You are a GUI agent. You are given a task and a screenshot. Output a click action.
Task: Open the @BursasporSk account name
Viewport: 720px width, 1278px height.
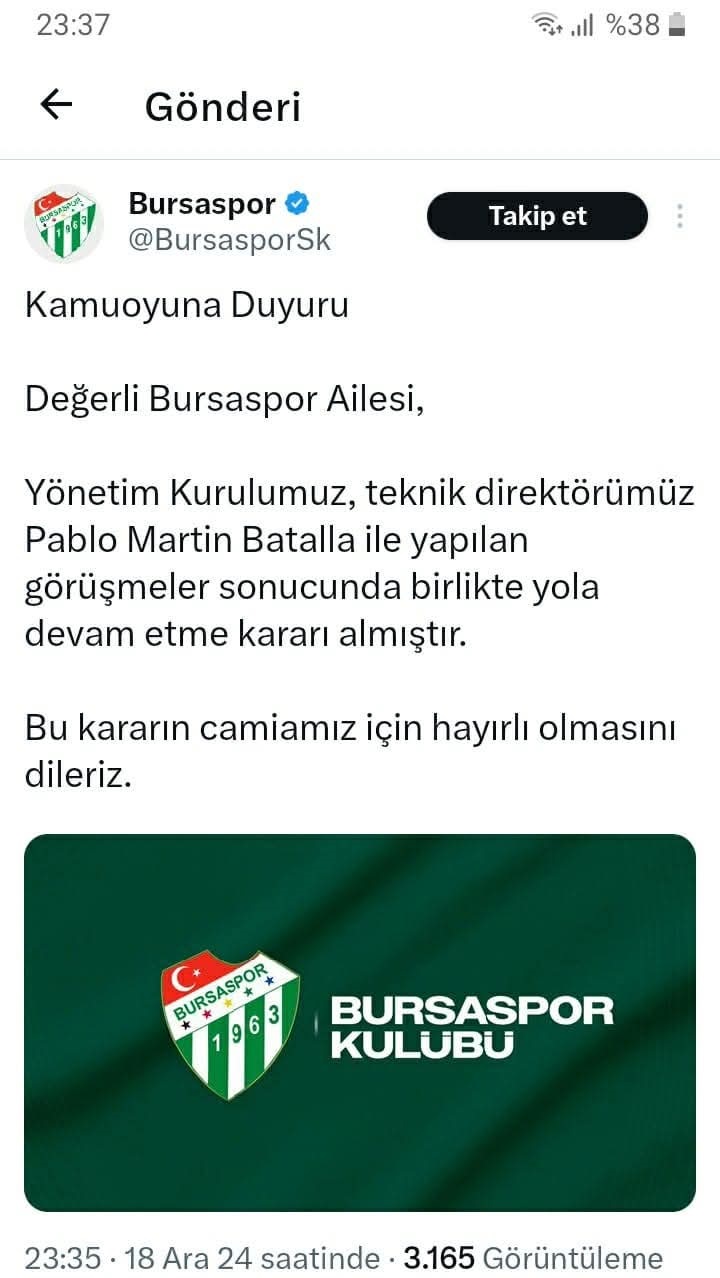coord(229,240)
